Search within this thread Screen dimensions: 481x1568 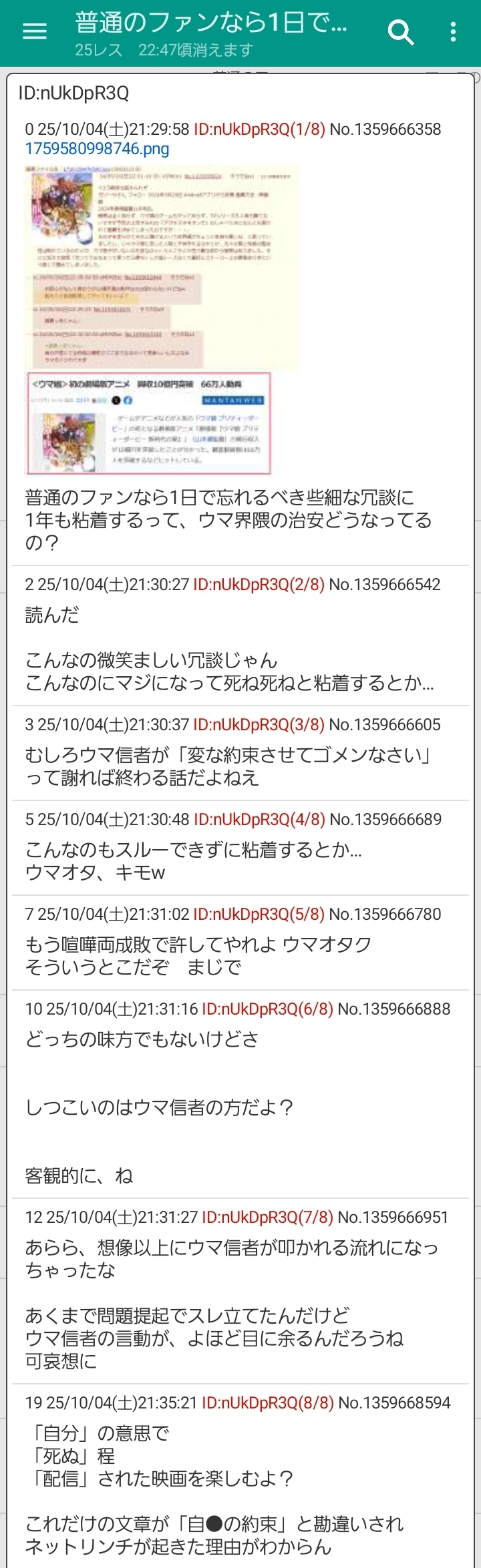pos(401,31)
